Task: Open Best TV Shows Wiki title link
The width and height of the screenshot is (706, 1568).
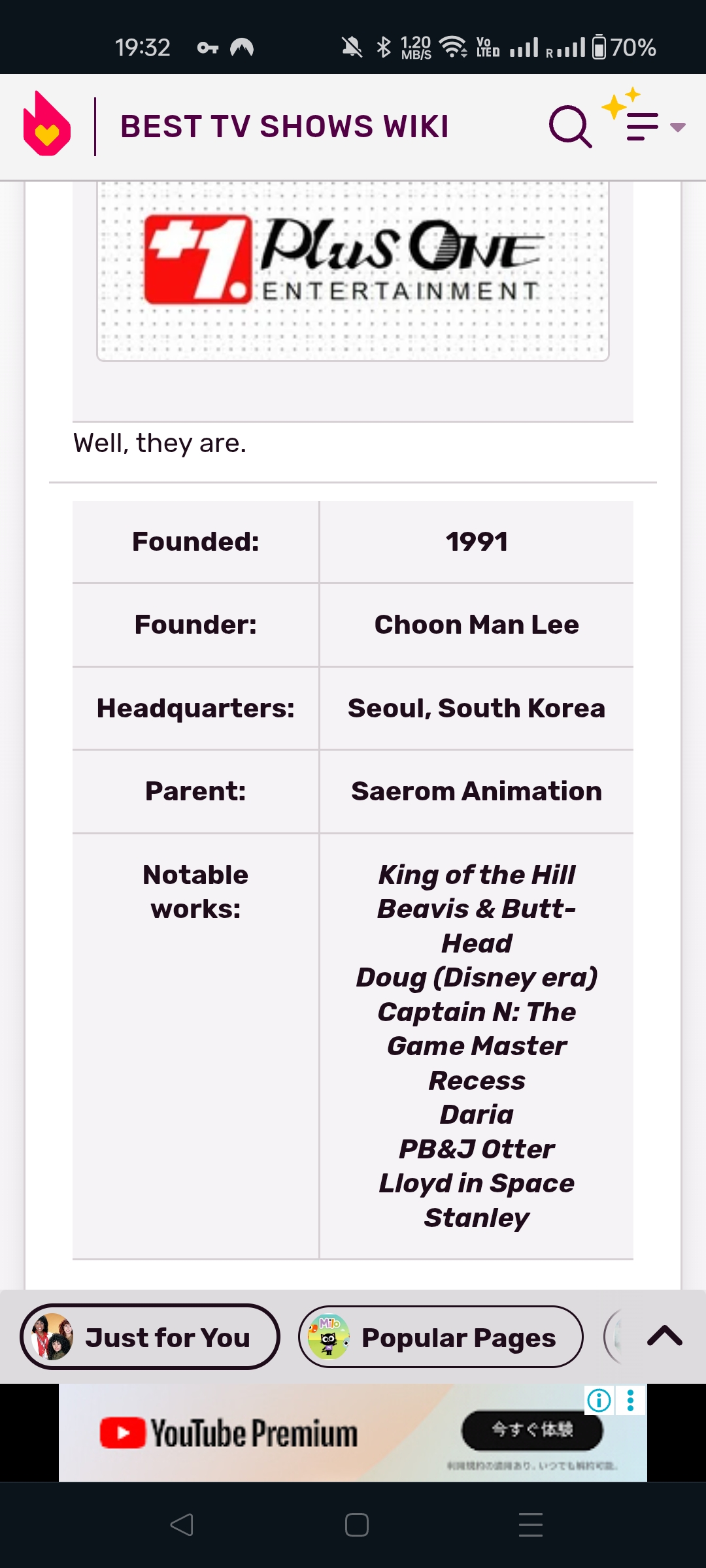Action: click(284, 127)
